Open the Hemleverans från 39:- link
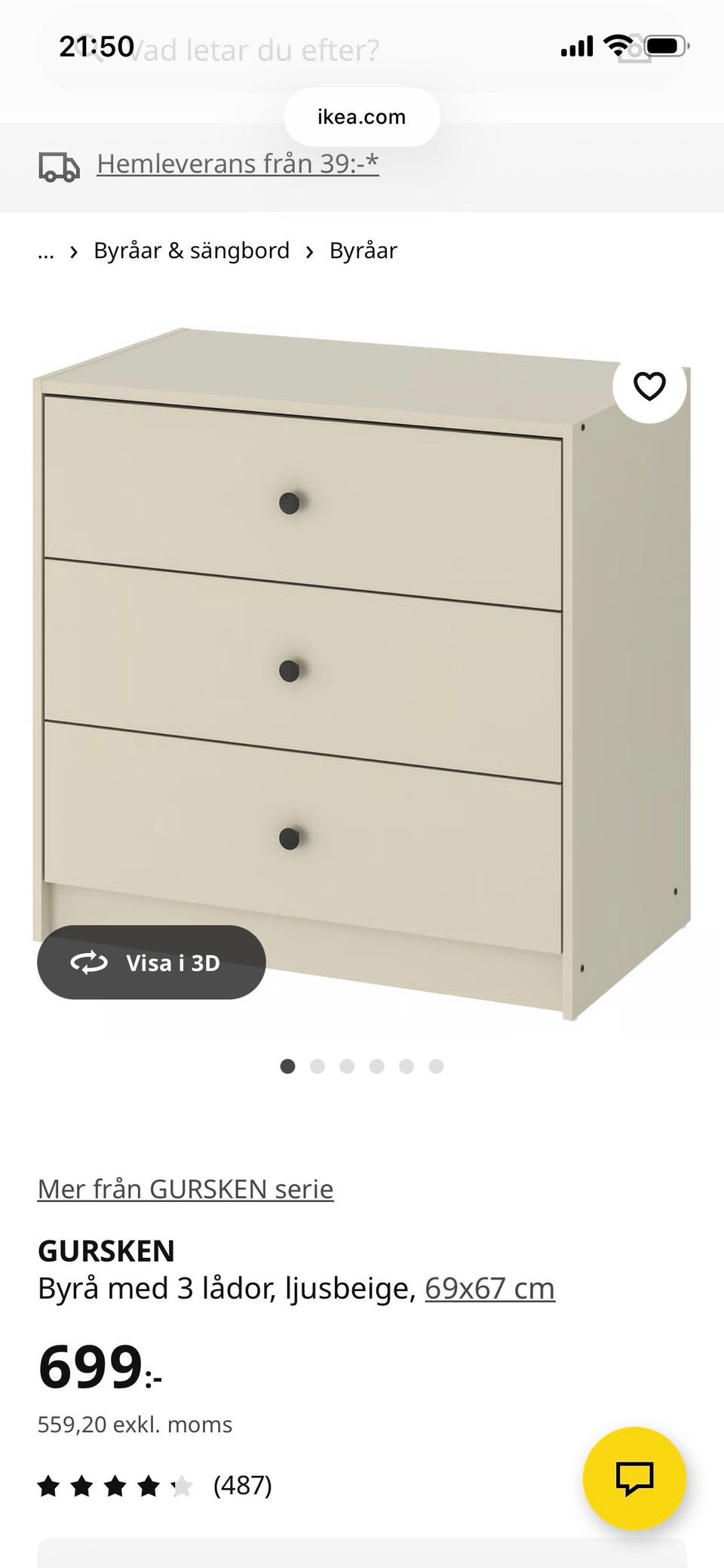Screen dimensions: 724x1568 (x=238, y=164)
